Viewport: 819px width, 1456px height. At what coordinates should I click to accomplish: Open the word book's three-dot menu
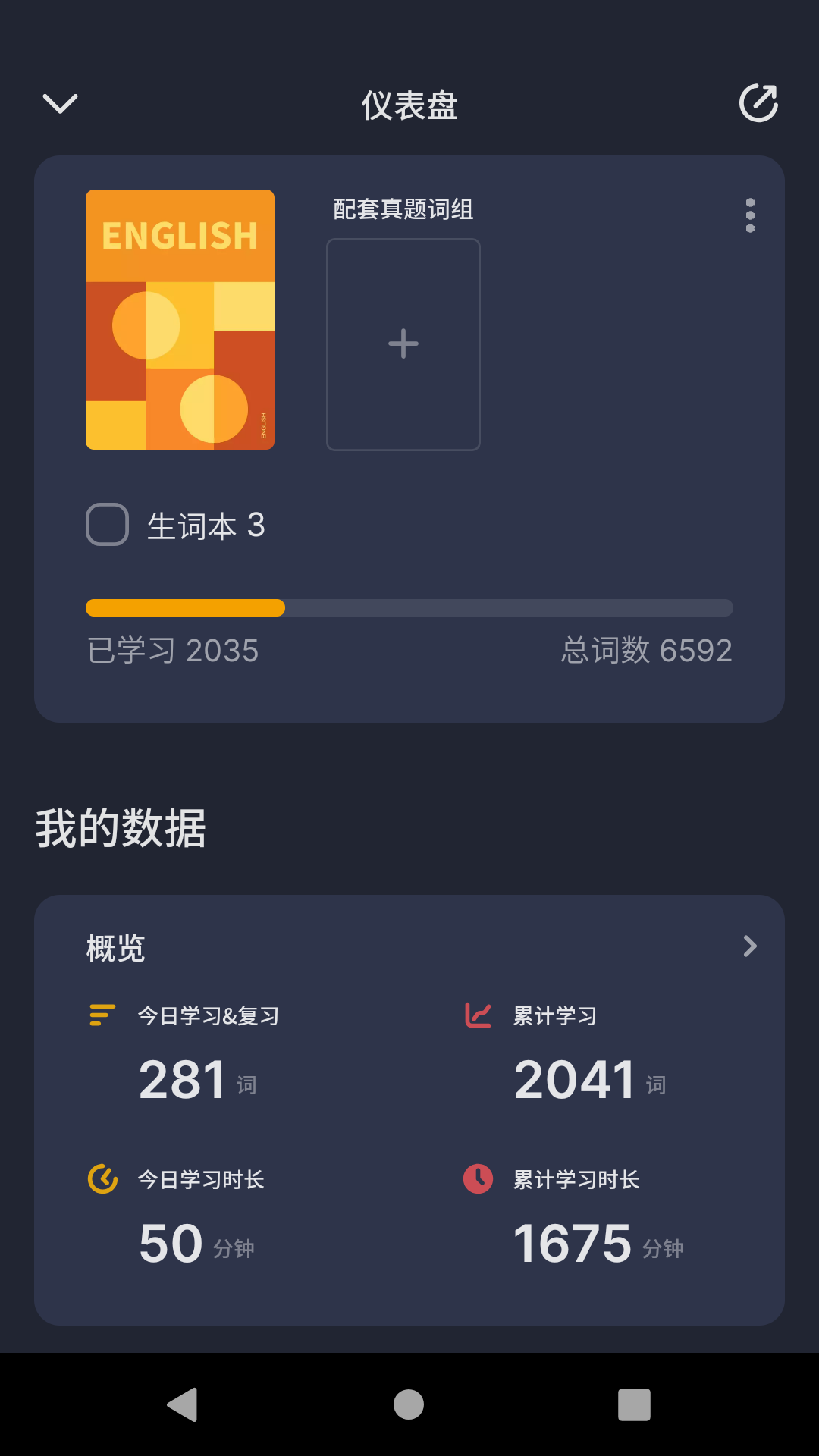(750, 216)
